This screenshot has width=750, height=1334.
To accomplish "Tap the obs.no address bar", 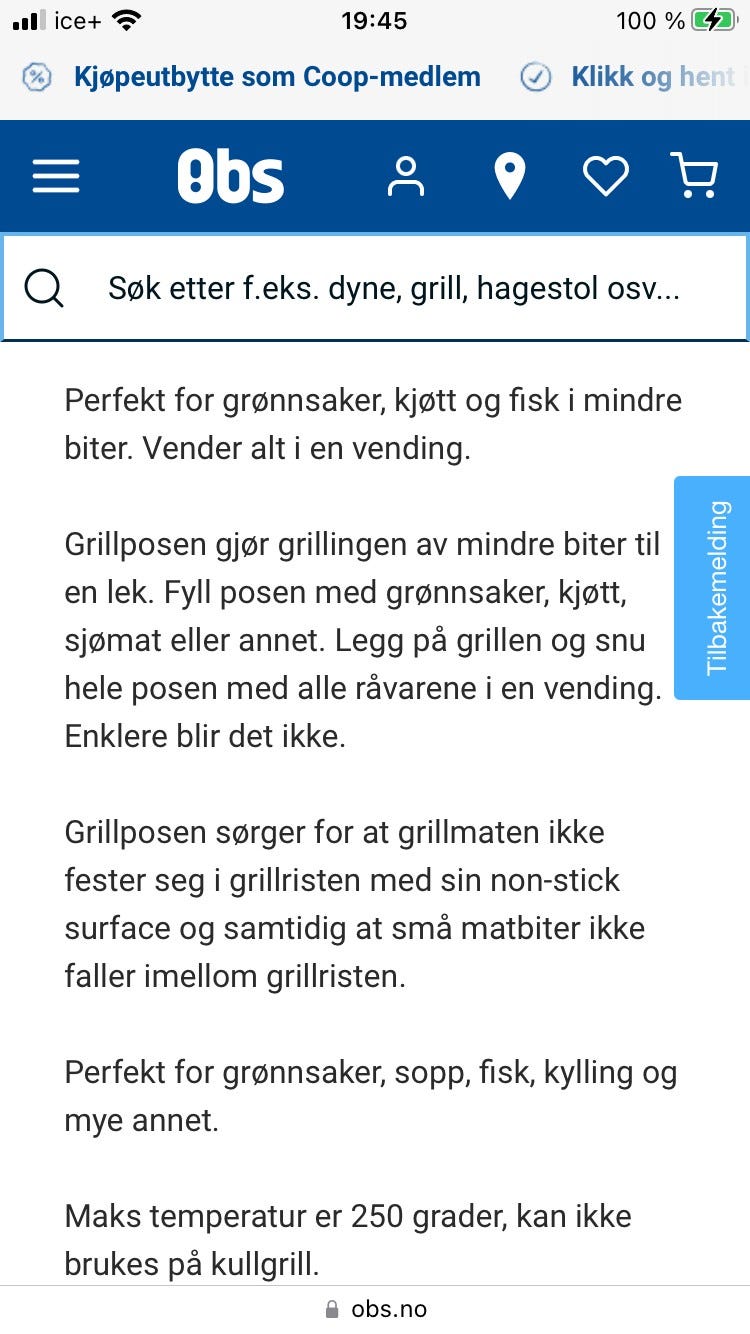I will [375, 1308].
